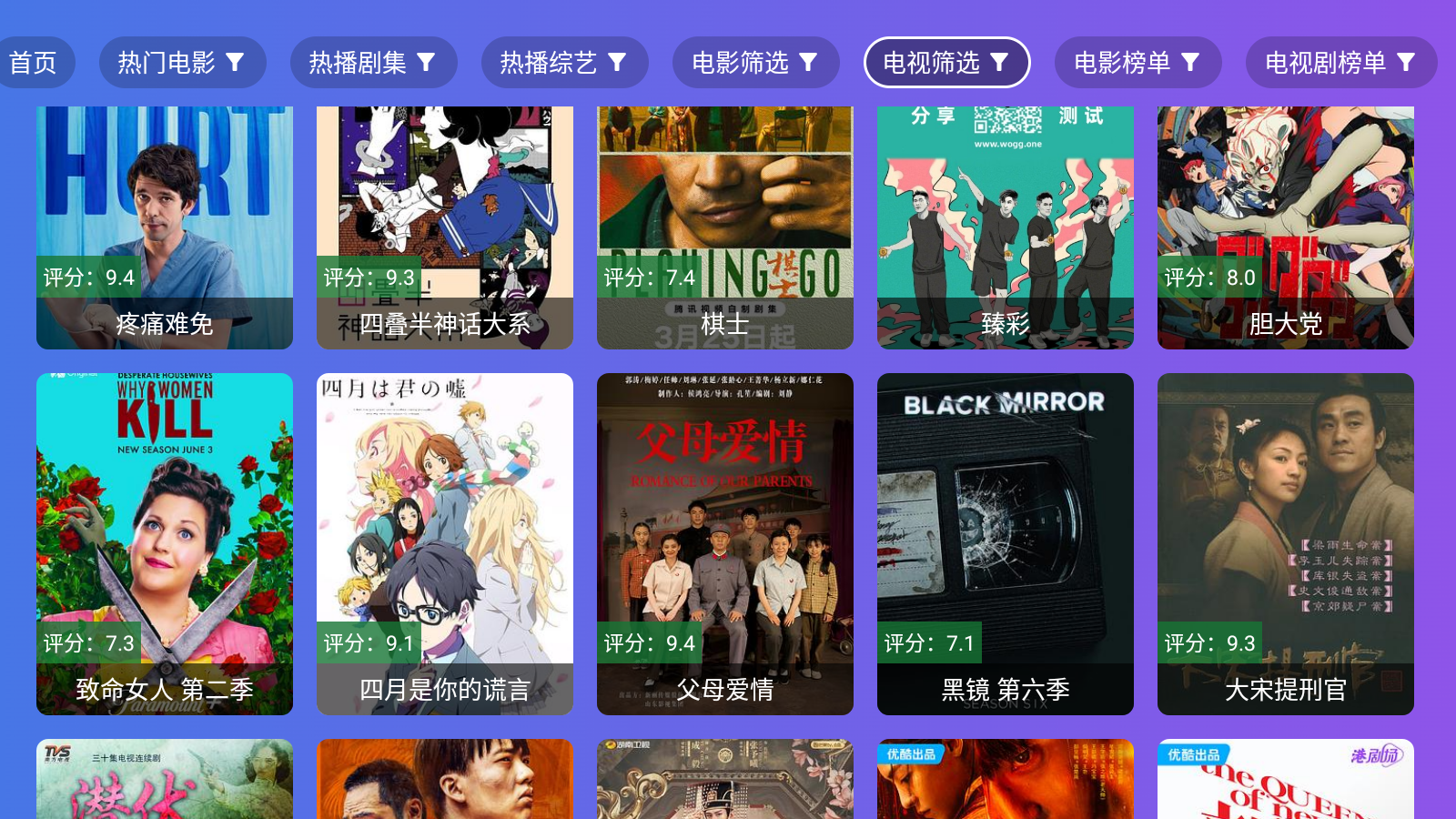Open the 臻彩 card
The width and height of the screenshot is (1456, 819).
click(x=1006, y=227)
